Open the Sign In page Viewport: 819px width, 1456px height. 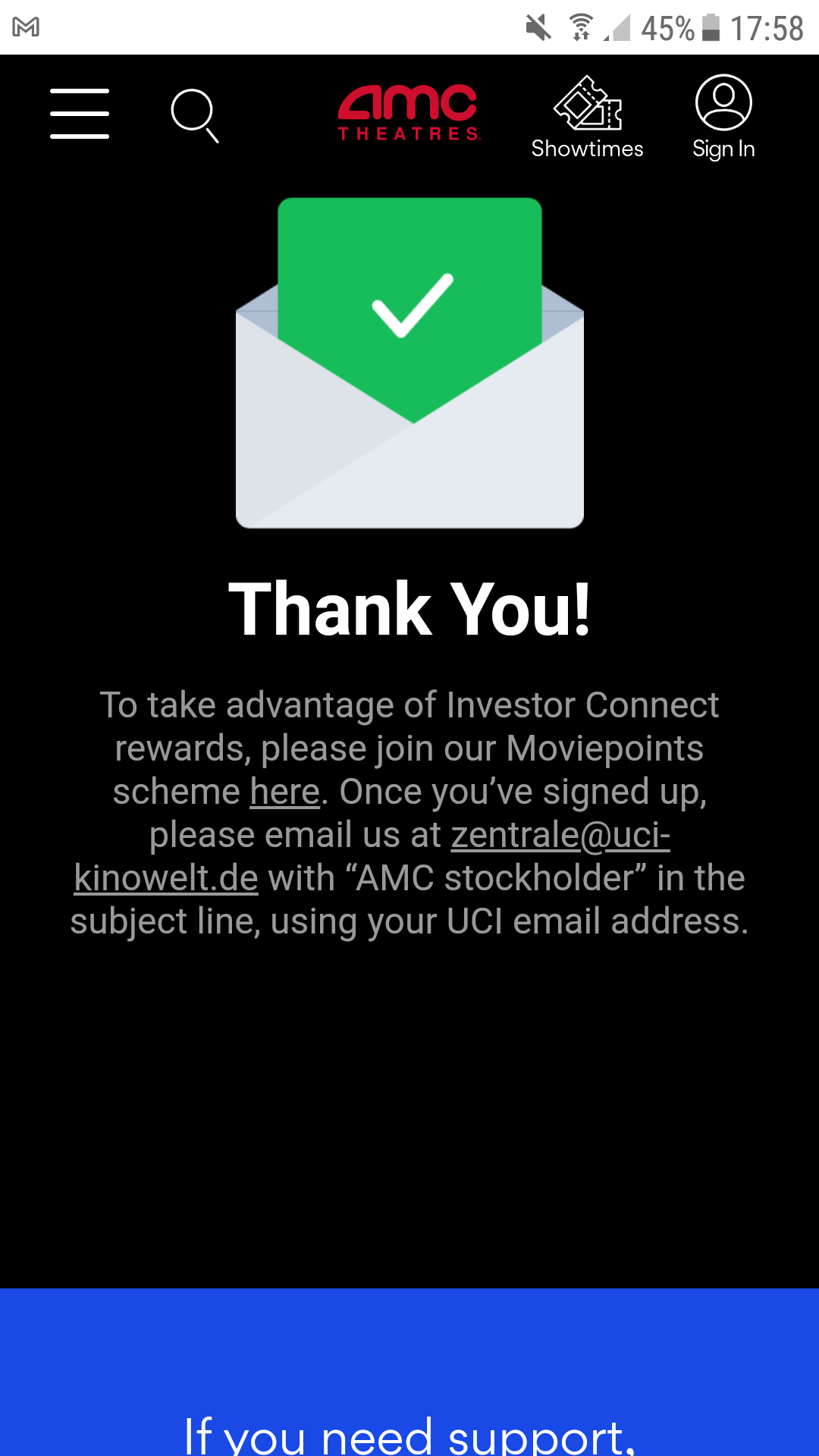(723, 118)
